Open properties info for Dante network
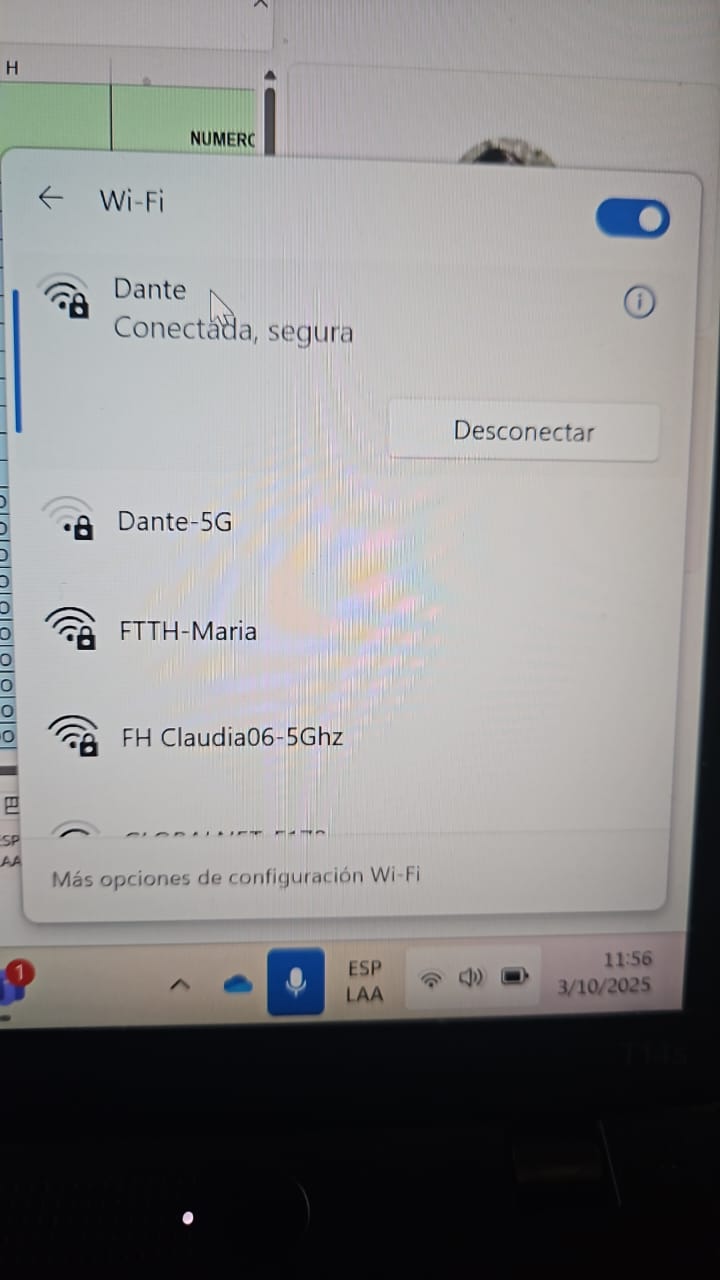The image size is (720, 1280). tap(639, 301)
